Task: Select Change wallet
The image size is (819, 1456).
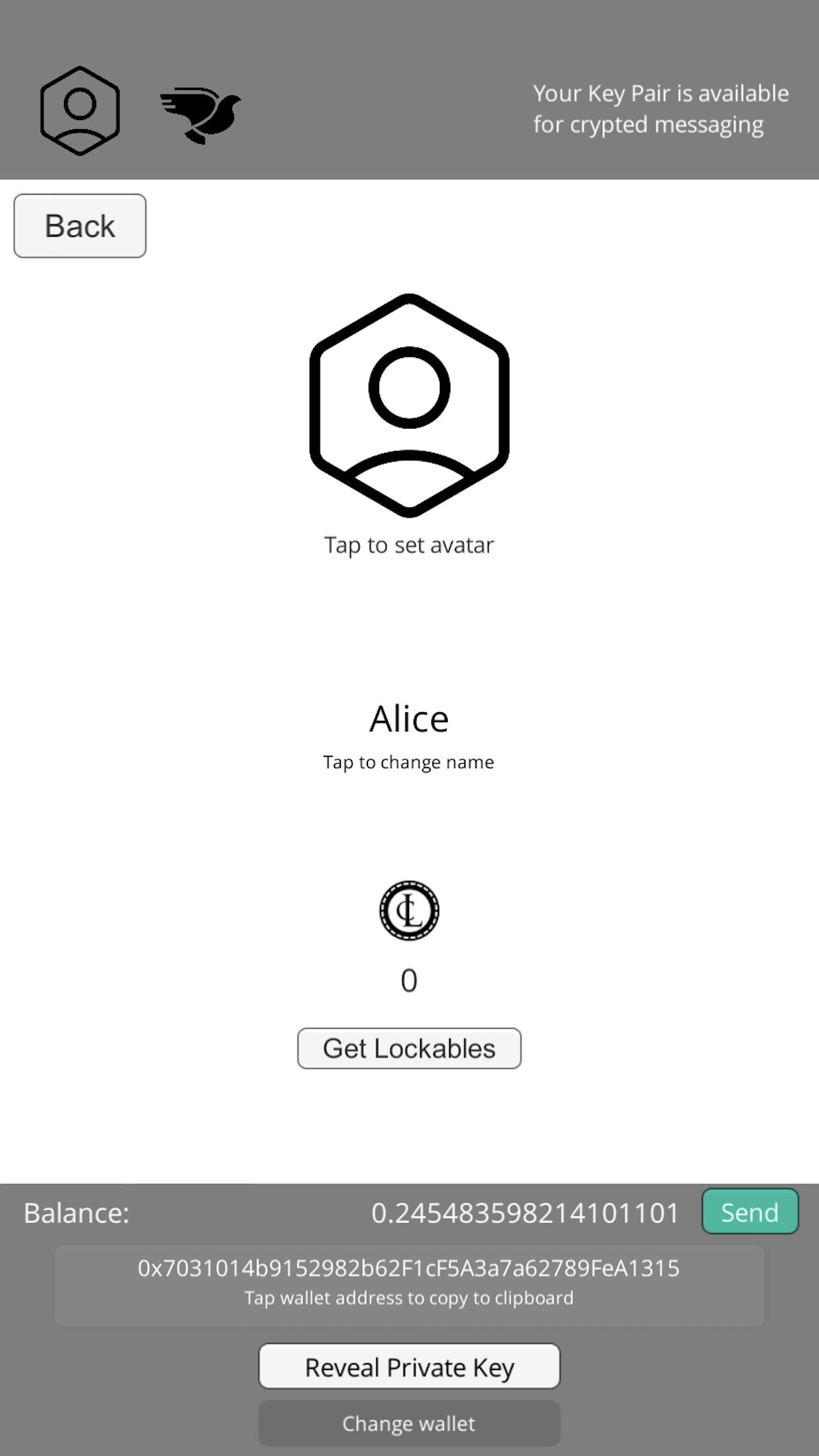Action: tap(409, 1424)
